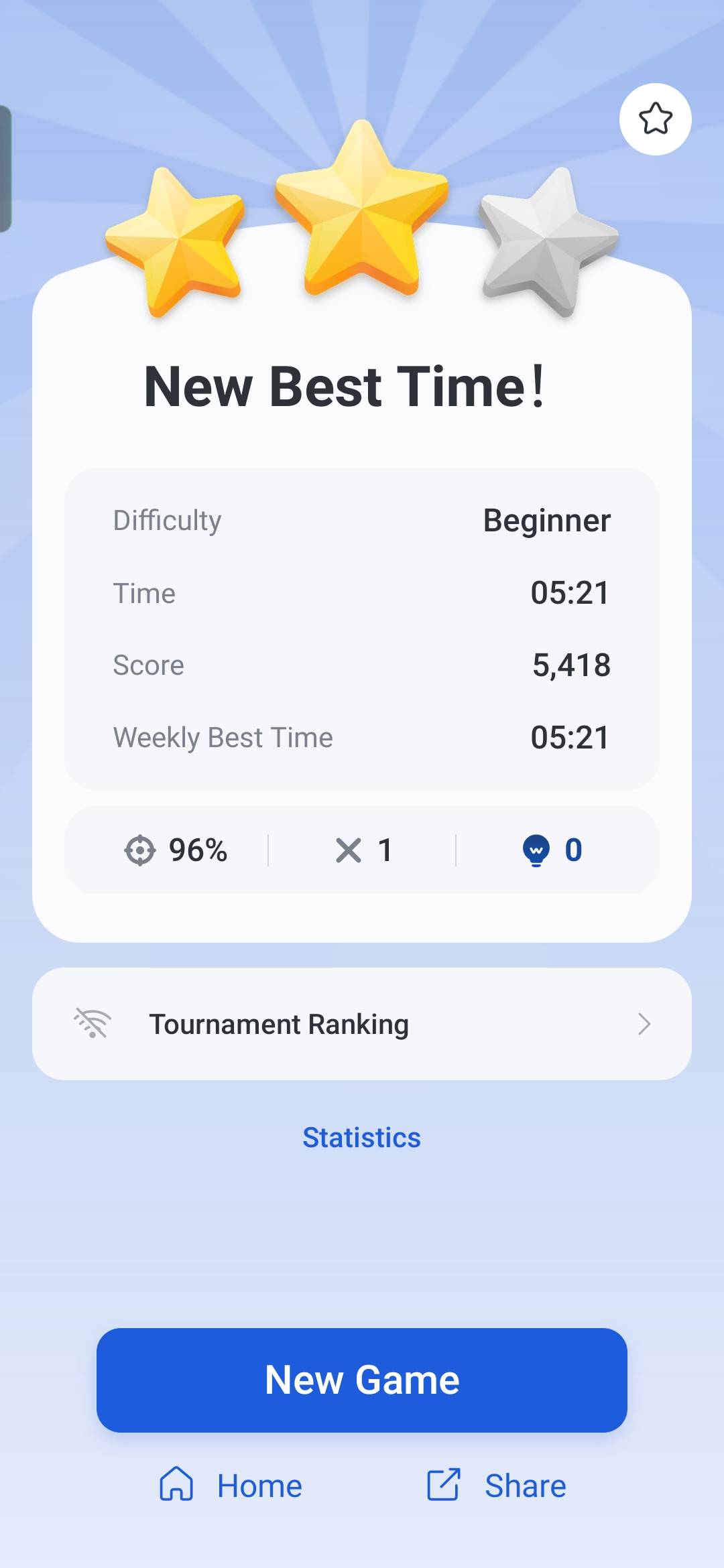Go back to Home
This screenshot has height=1568, width=724.
231,1485
